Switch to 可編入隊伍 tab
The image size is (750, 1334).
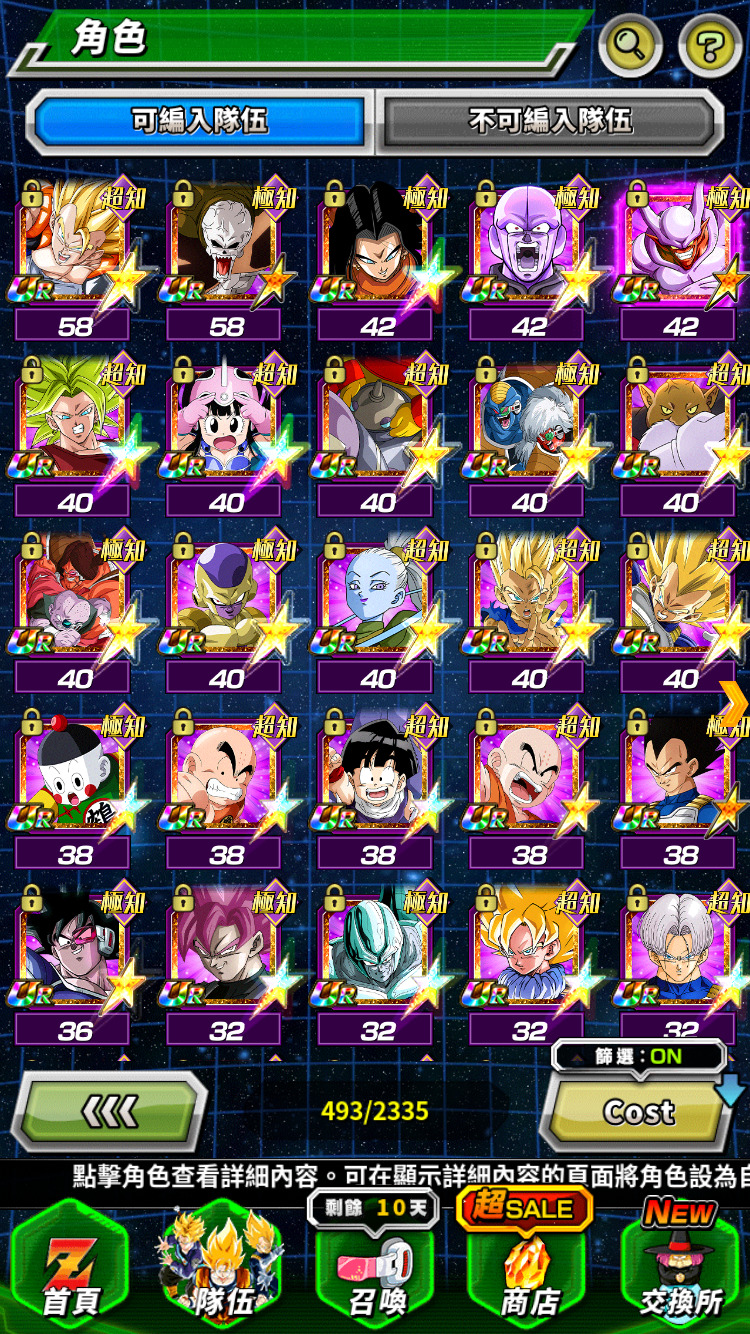200,122
